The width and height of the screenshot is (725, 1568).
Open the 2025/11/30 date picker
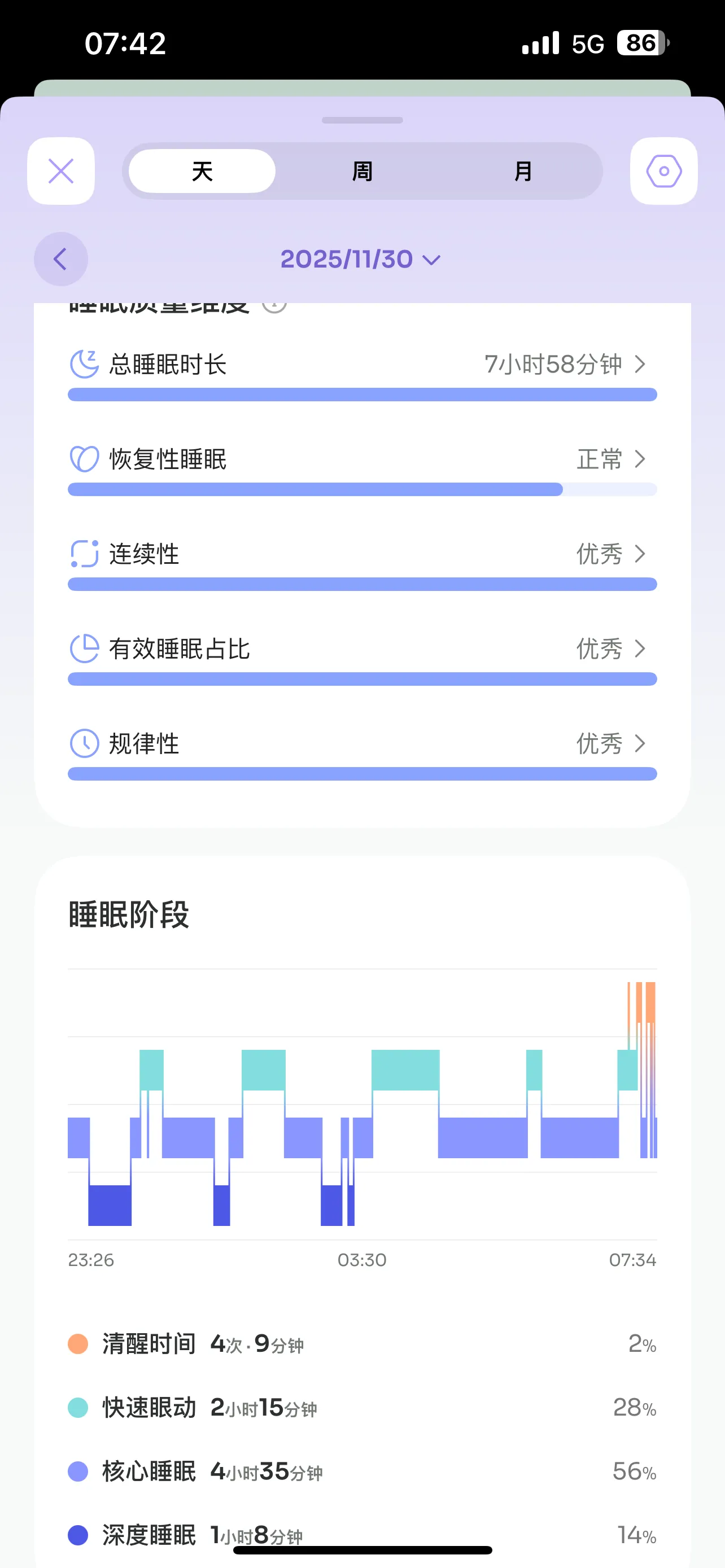pos(360,259)
